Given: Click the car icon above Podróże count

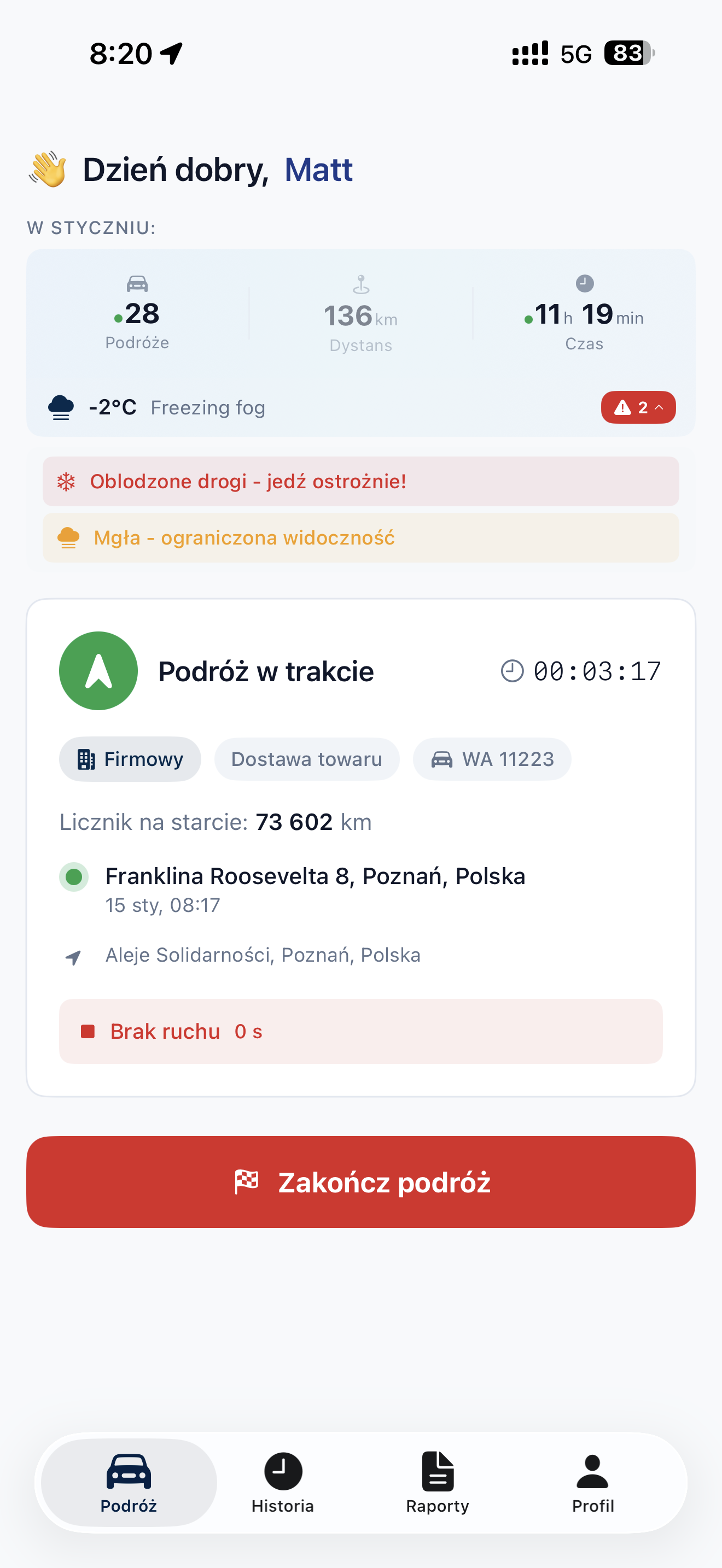Looking at the screenshot, I should click(136, 284).
